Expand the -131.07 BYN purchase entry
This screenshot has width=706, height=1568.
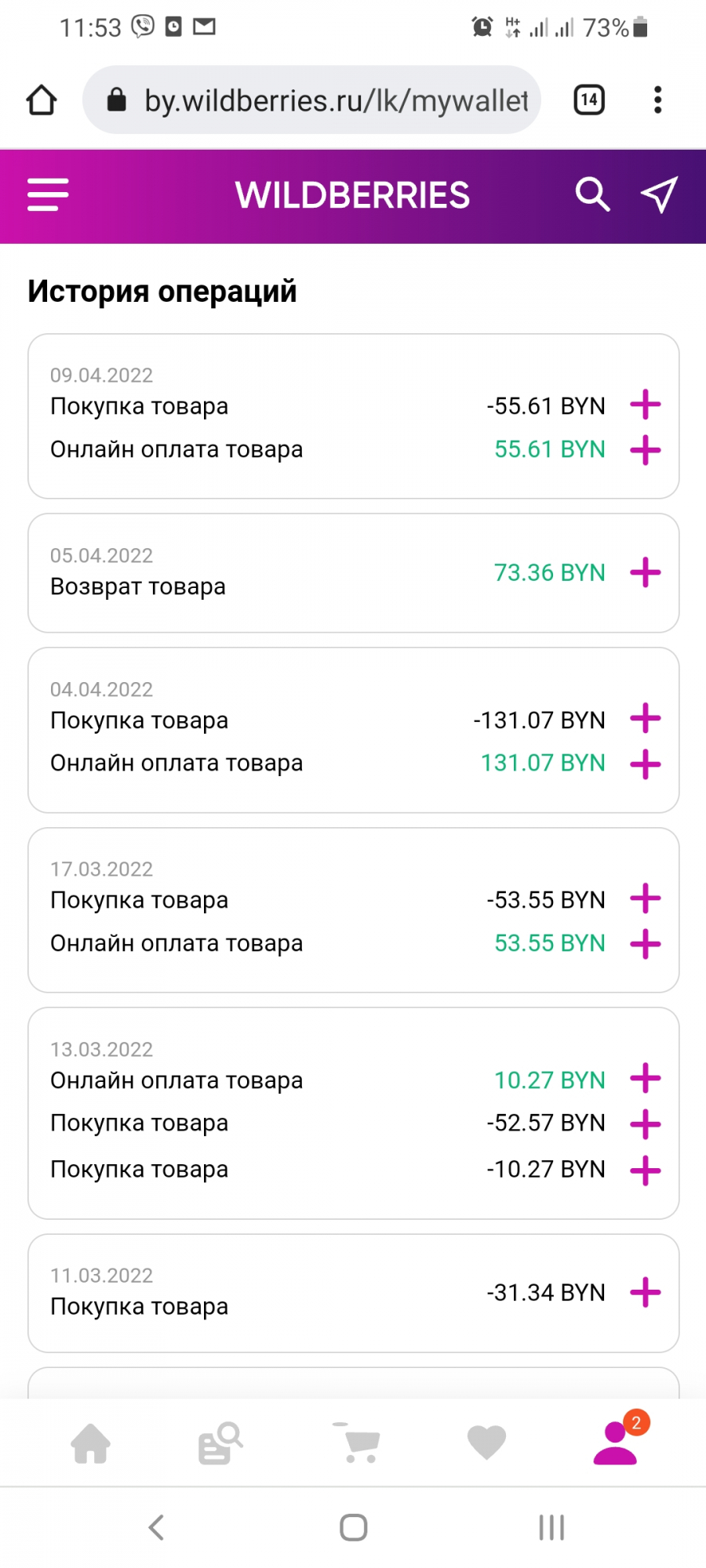coord(646,718)
